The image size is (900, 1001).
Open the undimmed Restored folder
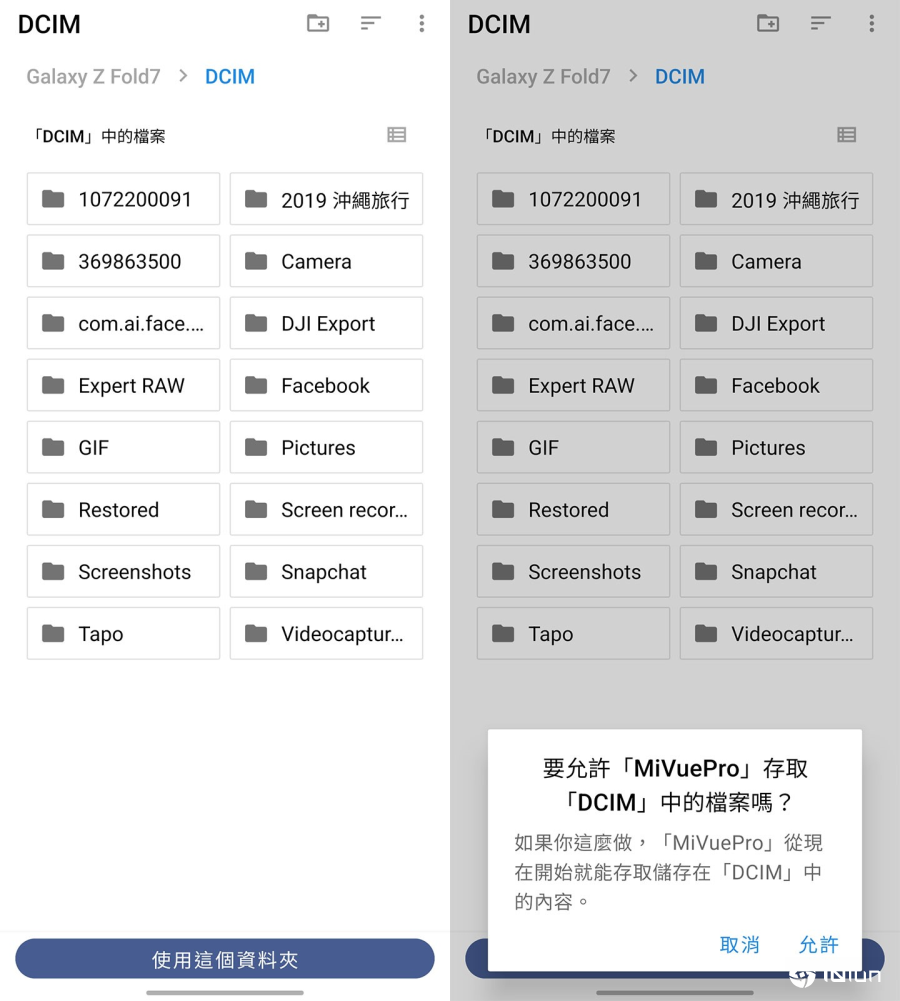pos(123,509)
